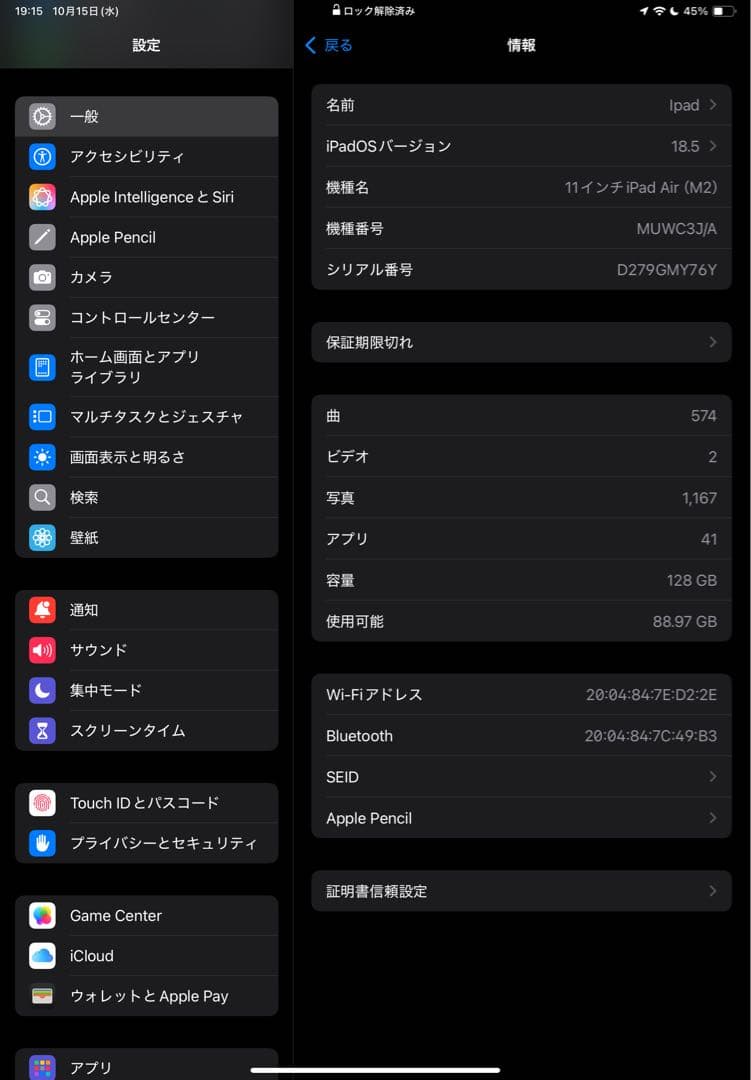Viewport: 751px width, 1080px height.
Task: Select the Touch ID fingerprint icon
Action: 42,803
